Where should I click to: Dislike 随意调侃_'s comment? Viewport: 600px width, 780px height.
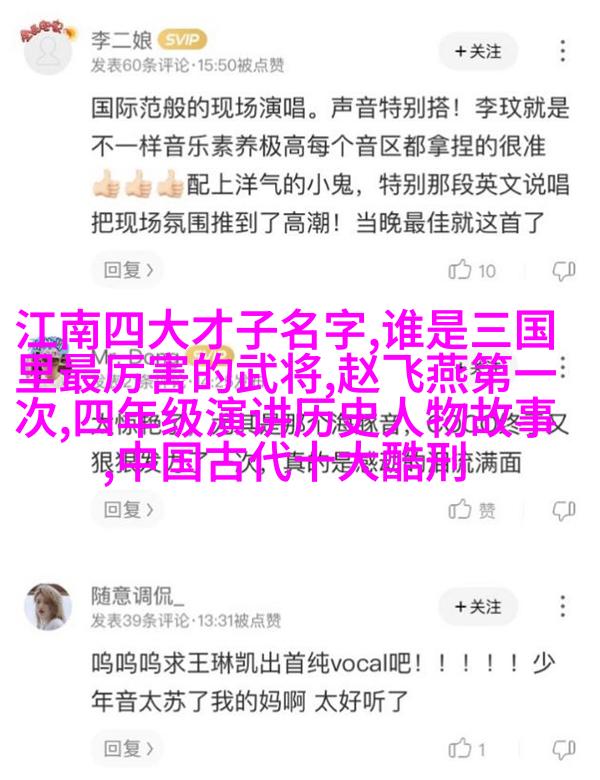[565, 748]
